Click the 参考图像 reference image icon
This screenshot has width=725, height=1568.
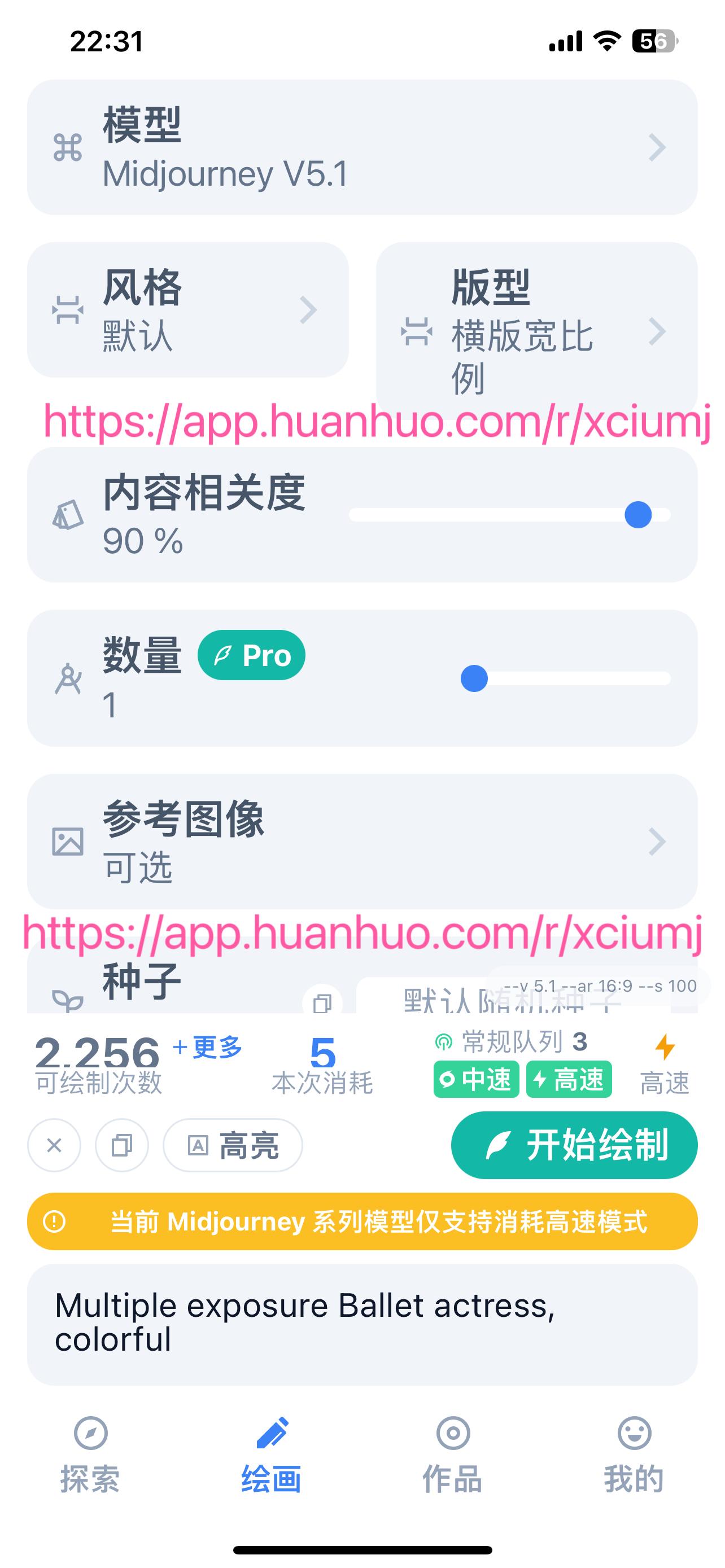coord(69,842)
